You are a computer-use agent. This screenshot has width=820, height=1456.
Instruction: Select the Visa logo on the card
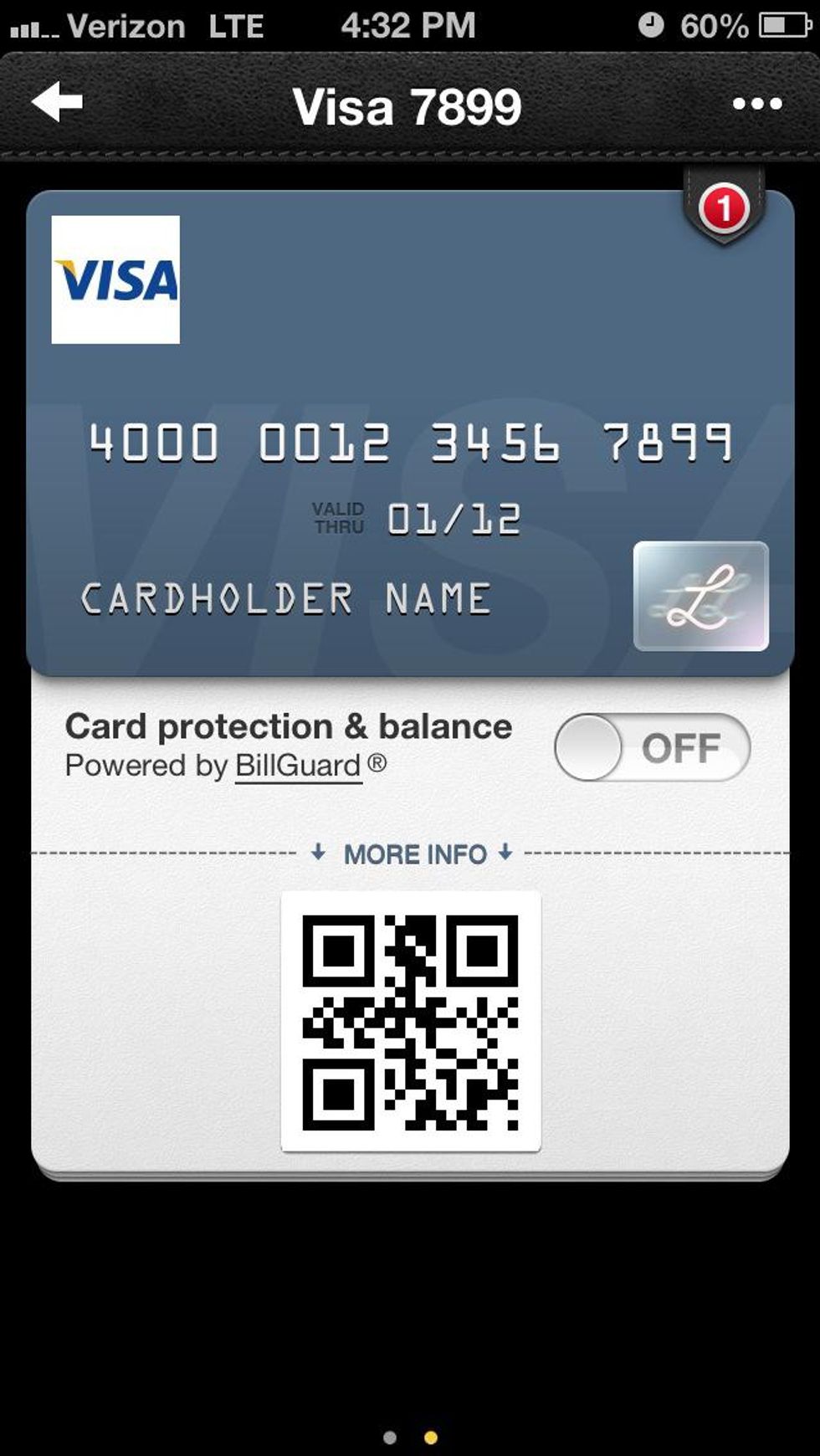pos(116,281)
